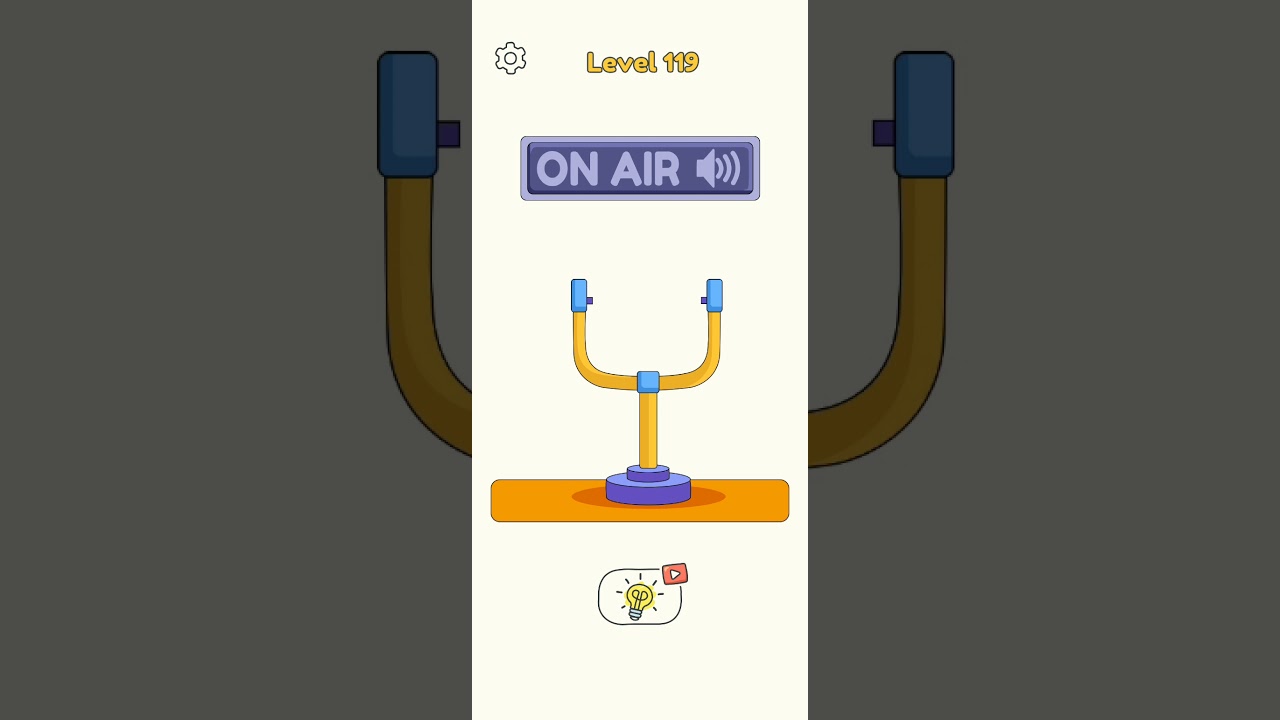
Task: Open the settings gear
Action: click(510, 59)
